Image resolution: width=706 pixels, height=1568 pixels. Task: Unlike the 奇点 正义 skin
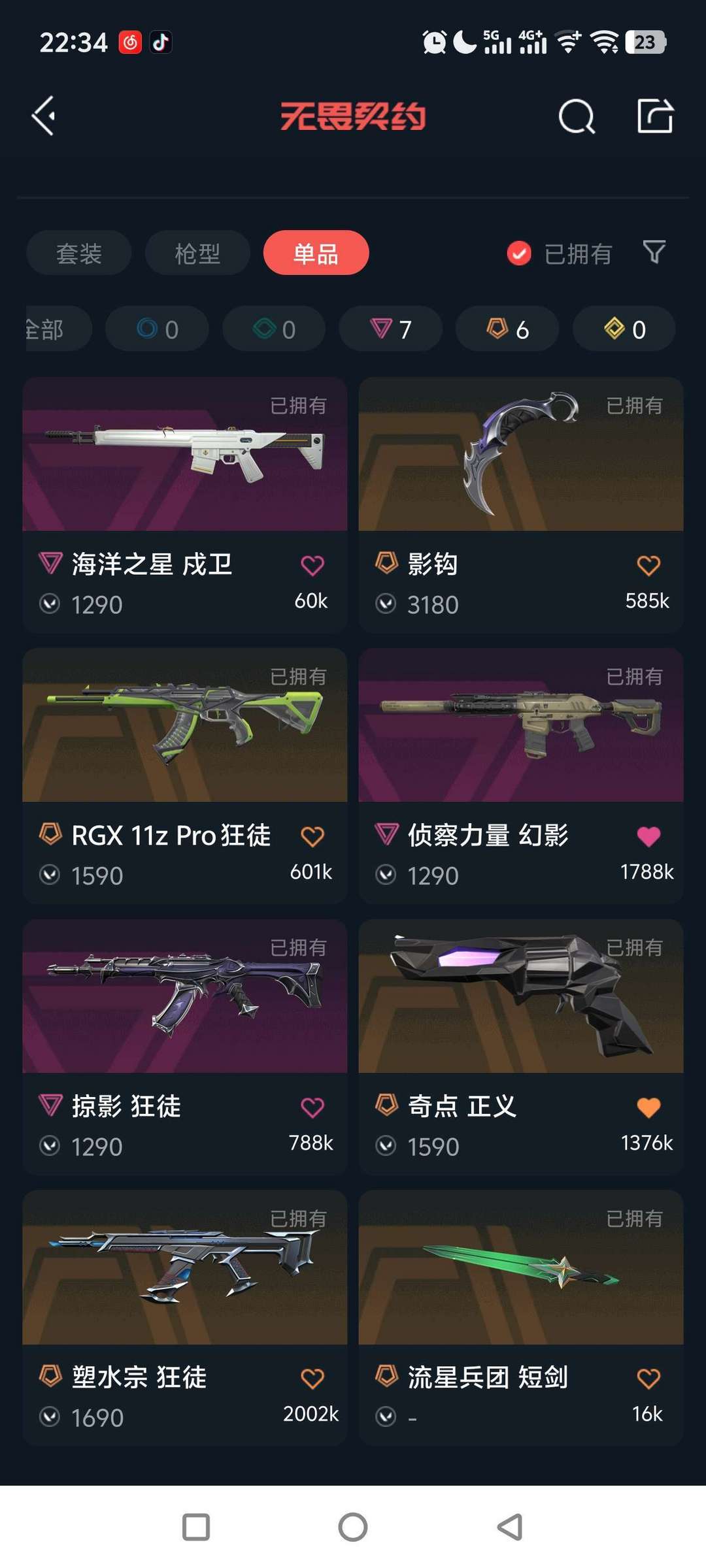point(648,1108)
